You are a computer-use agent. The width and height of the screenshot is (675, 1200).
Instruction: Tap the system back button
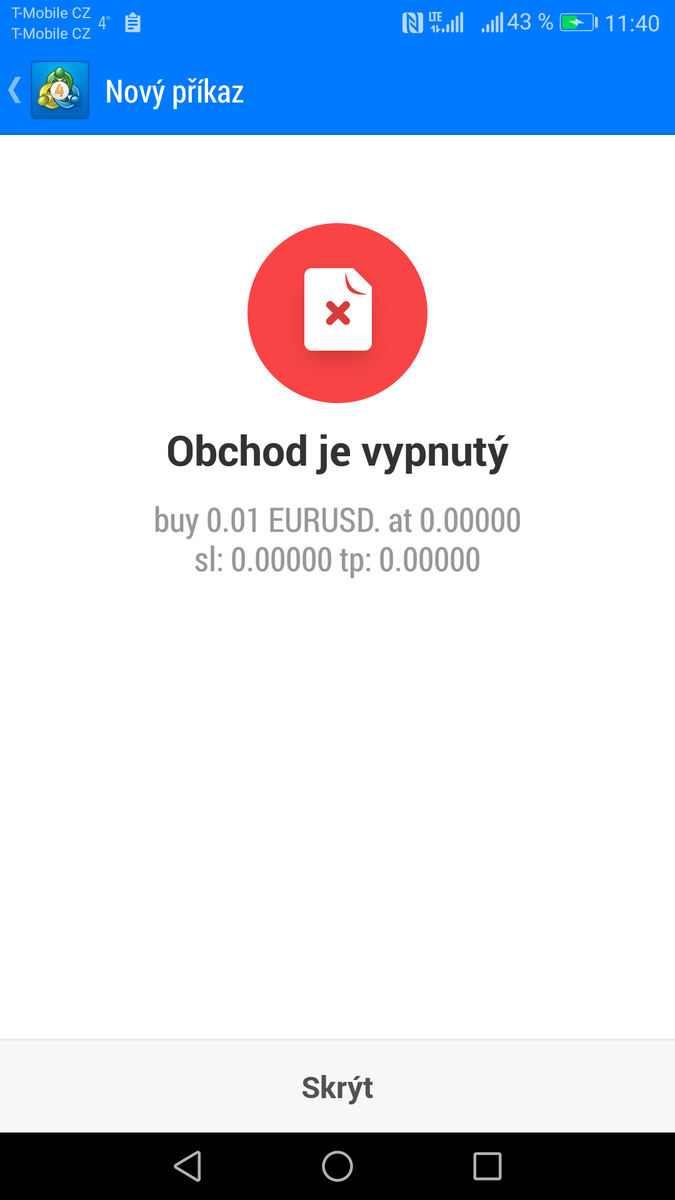click(x=187, y=1166)
